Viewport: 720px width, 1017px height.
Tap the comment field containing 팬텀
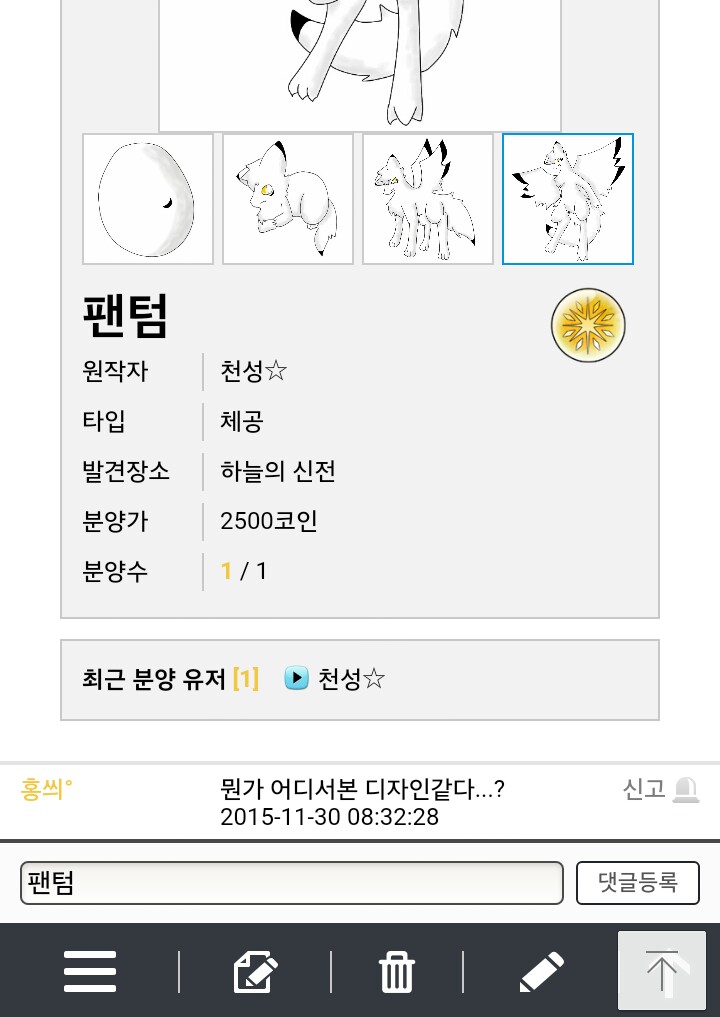291,883
